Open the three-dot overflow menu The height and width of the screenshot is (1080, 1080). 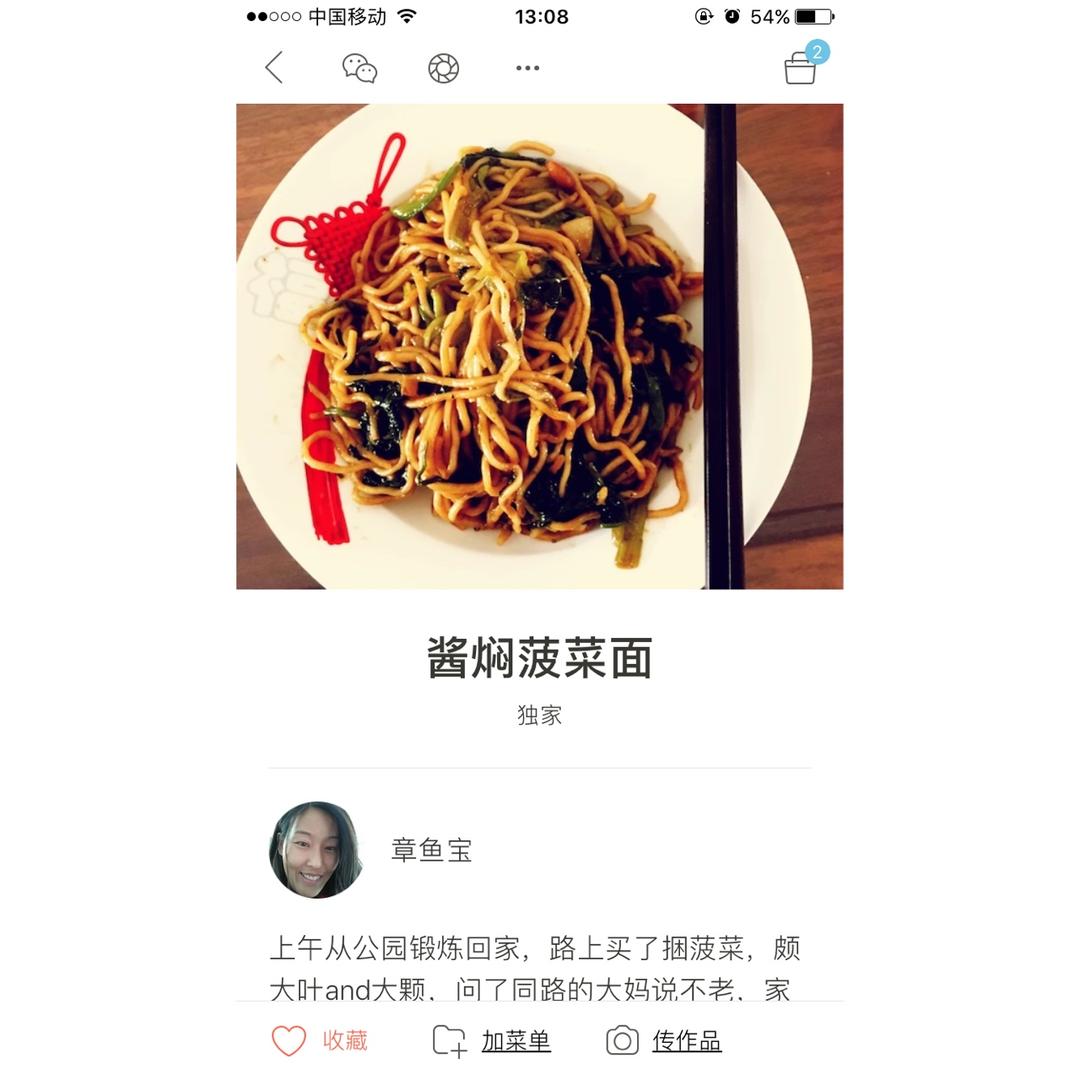click(x=527, y=68)
